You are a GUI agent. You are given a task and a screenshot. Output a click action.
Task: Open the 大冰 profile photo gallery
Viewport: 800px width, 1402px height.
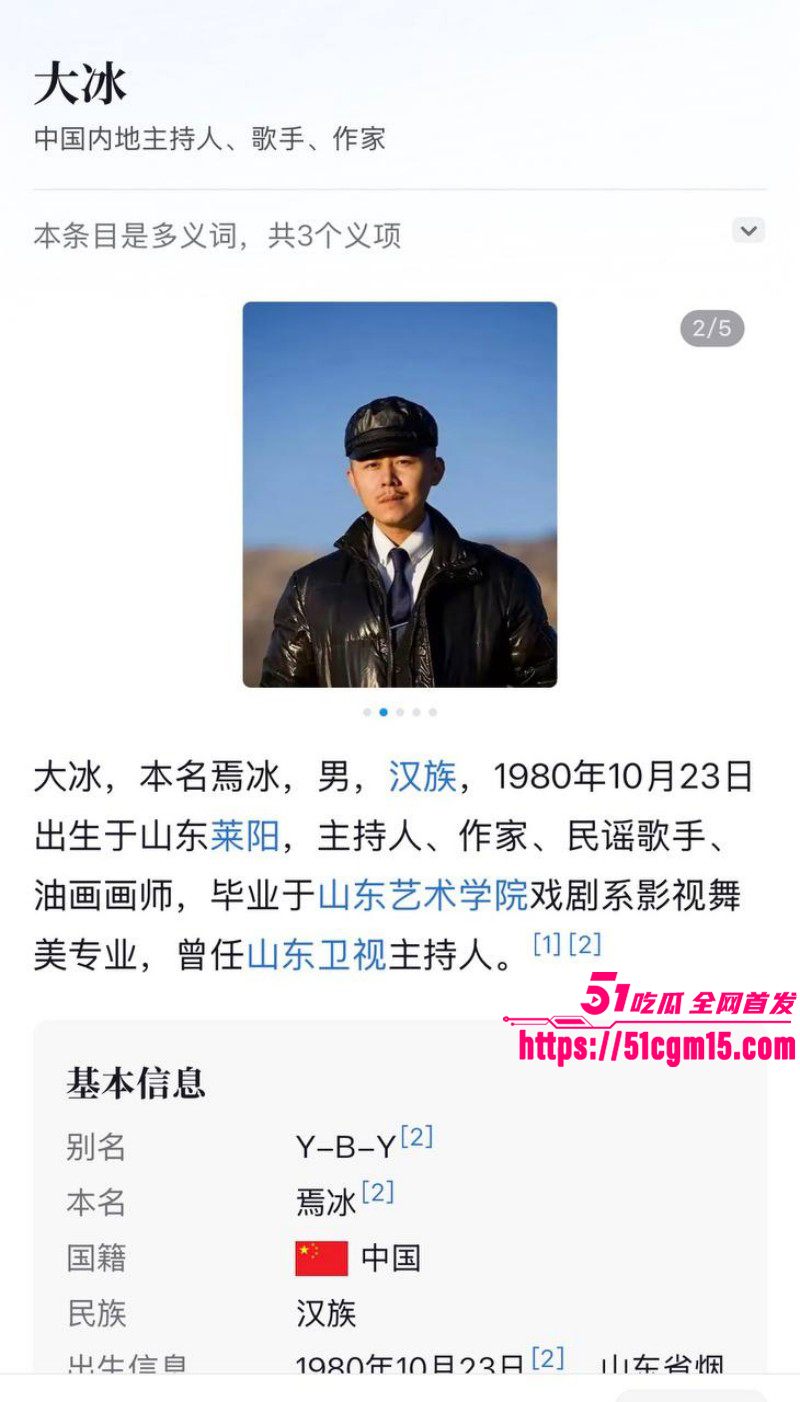pyautogui.click(x=399, y=494)
